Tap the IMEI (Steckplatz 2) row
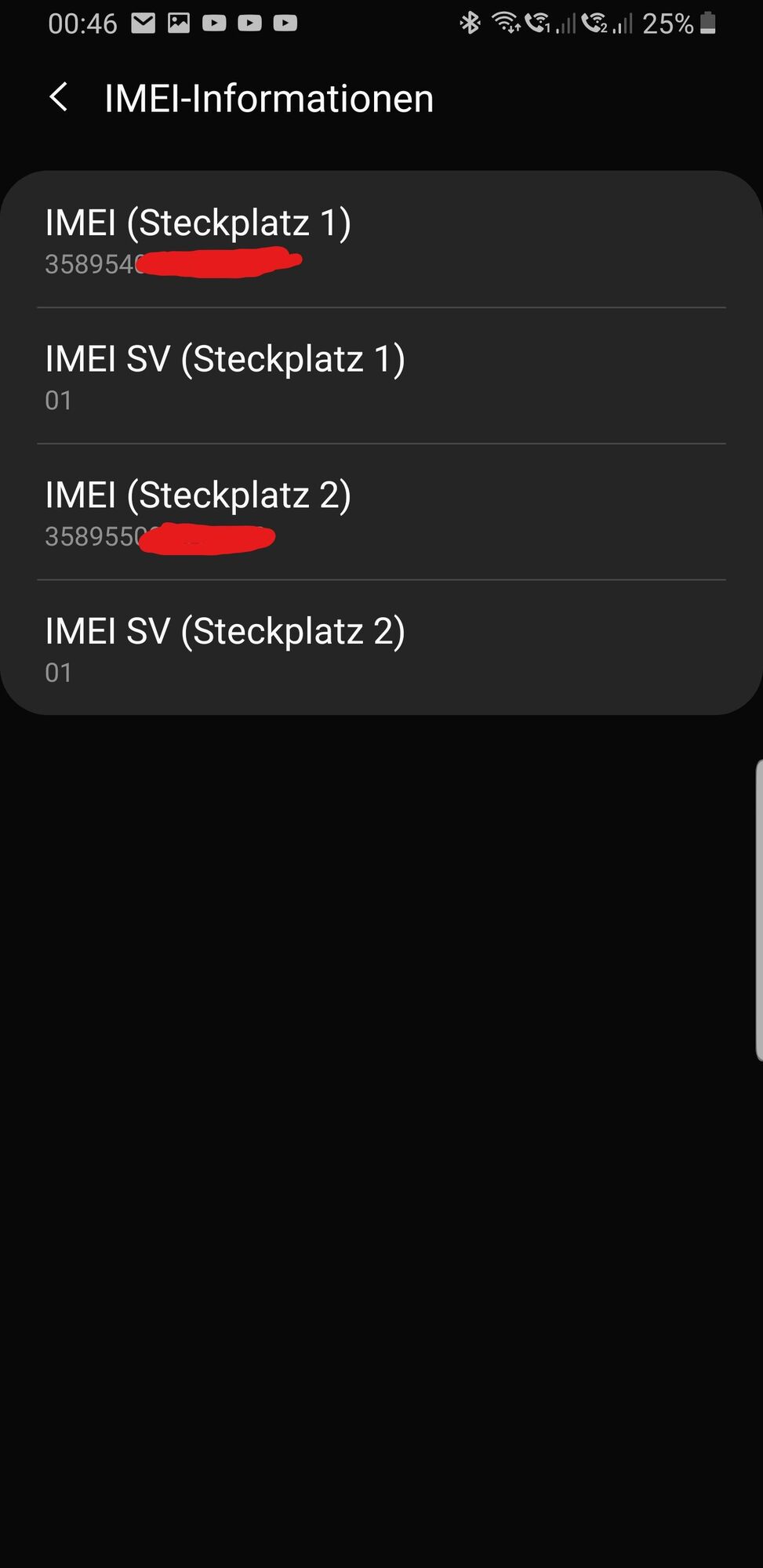Viewport: 763px width, 1568px height. 381,513
